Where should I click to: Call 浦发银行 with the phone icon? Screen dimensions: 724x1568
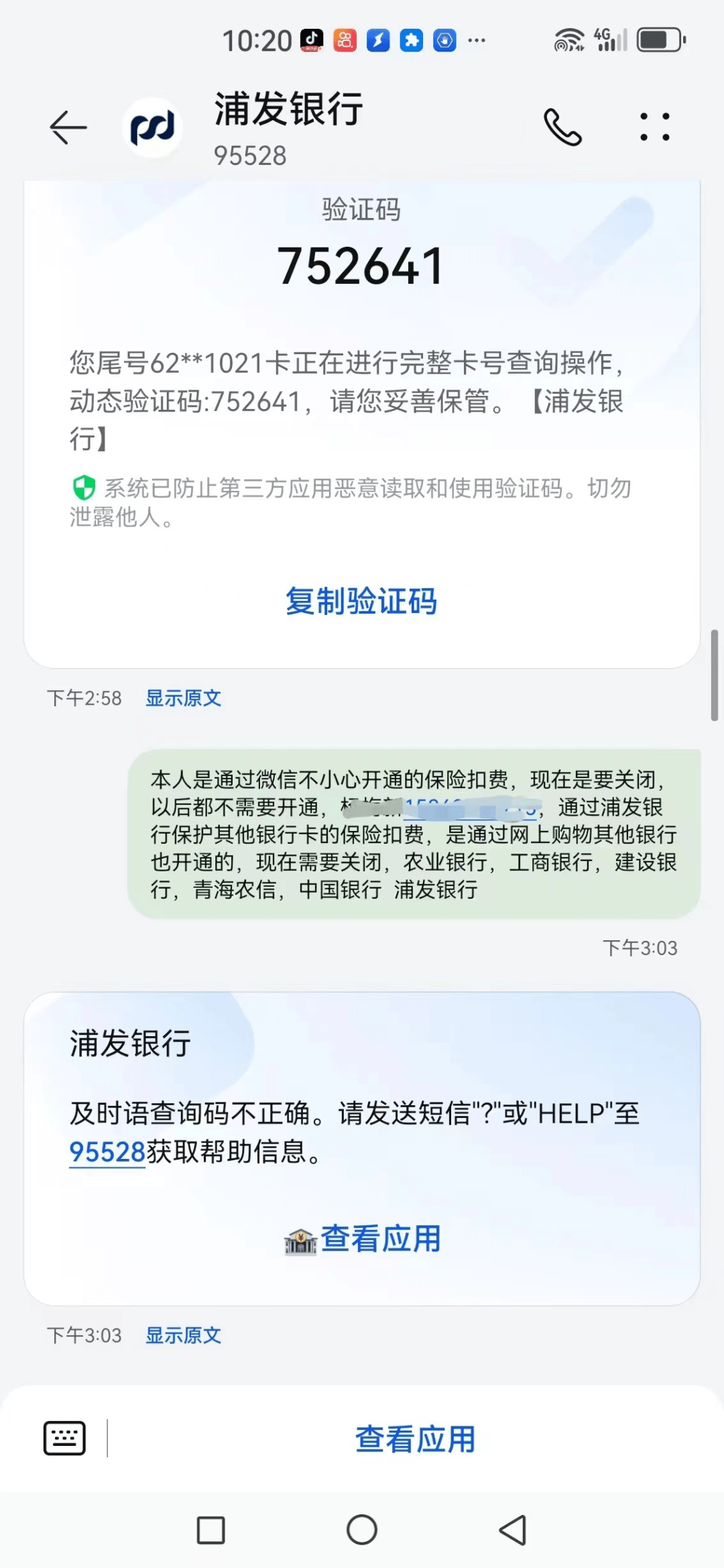pos(562,127)
